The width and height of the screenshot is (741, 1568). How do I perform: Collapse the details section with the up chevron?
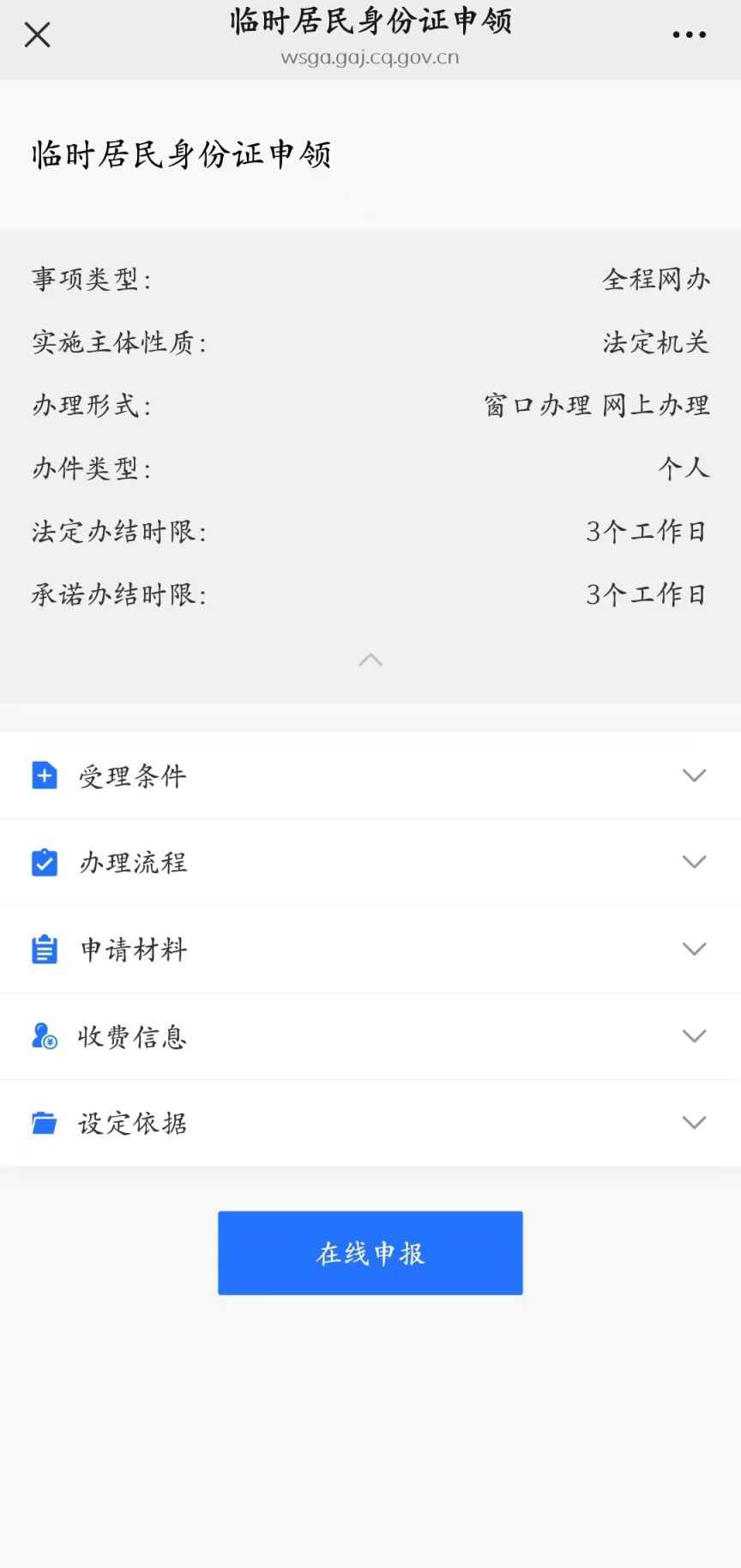[x=370, y=660]
